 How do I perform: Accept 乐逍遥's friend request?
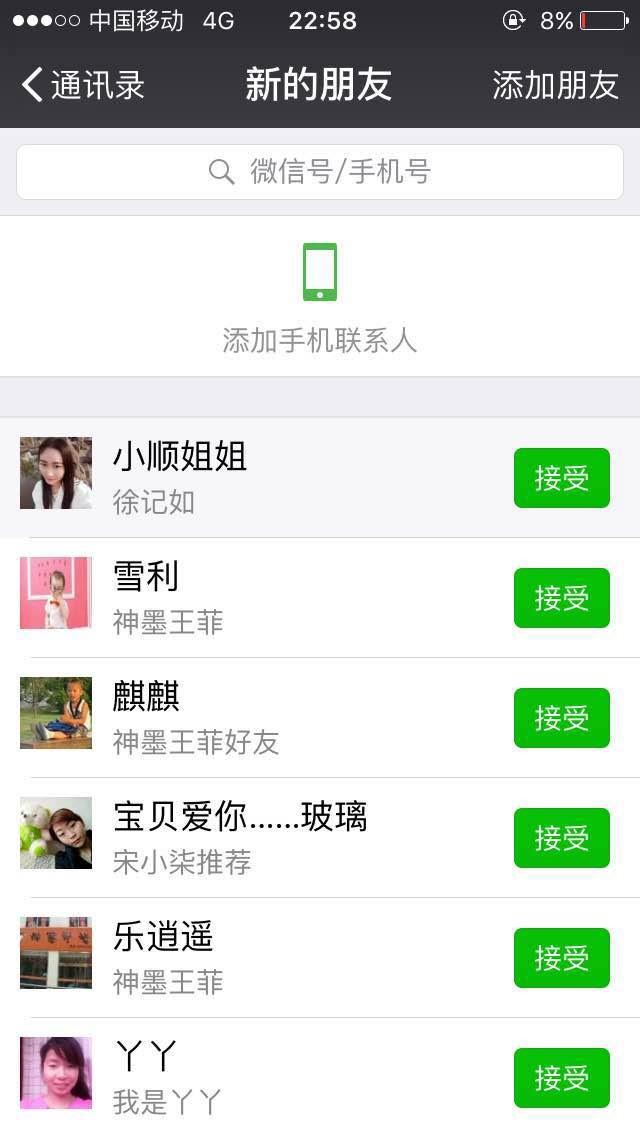[561, 958]
